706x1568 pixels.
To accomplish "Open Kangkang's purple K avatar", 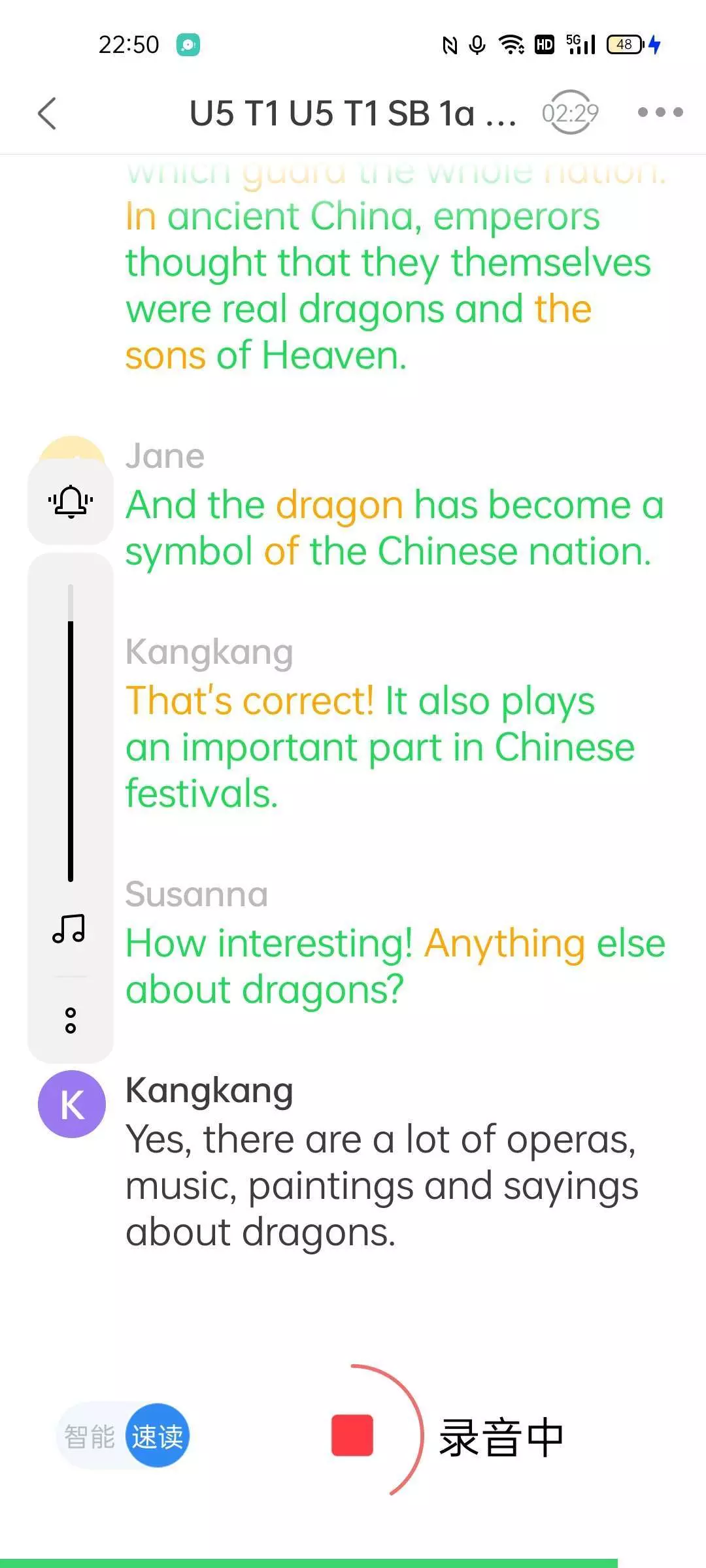I will point(72,1104).
